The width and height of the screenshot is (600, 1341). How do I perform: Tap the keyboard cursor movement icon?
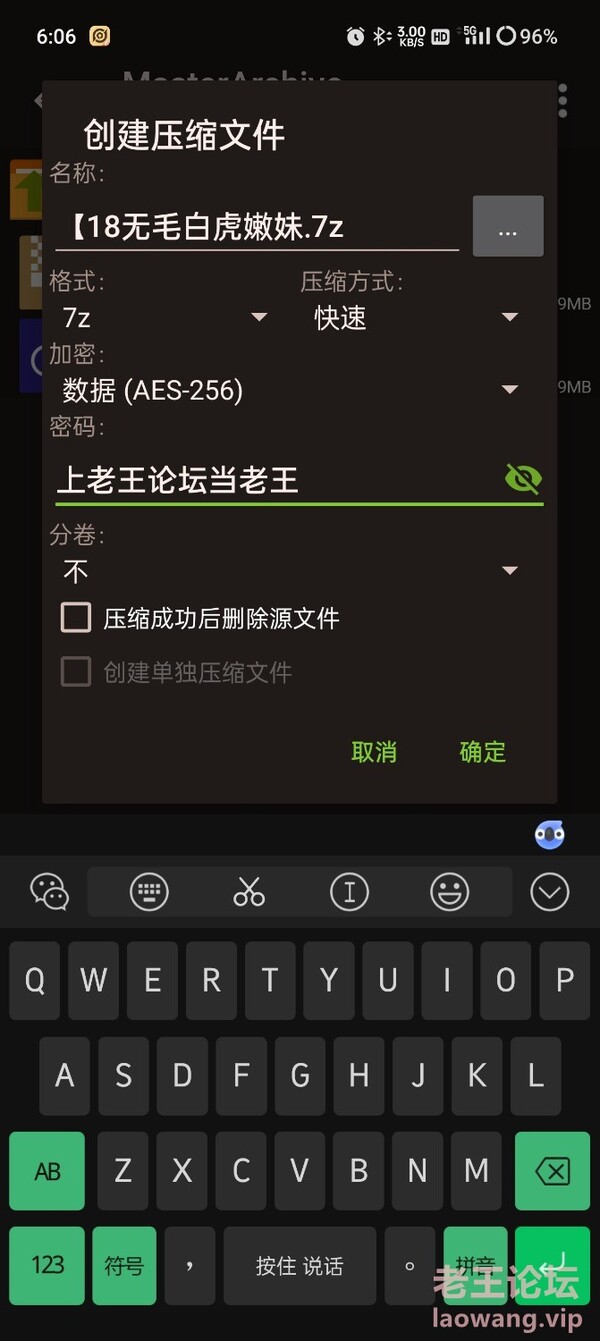pos(349,892)
